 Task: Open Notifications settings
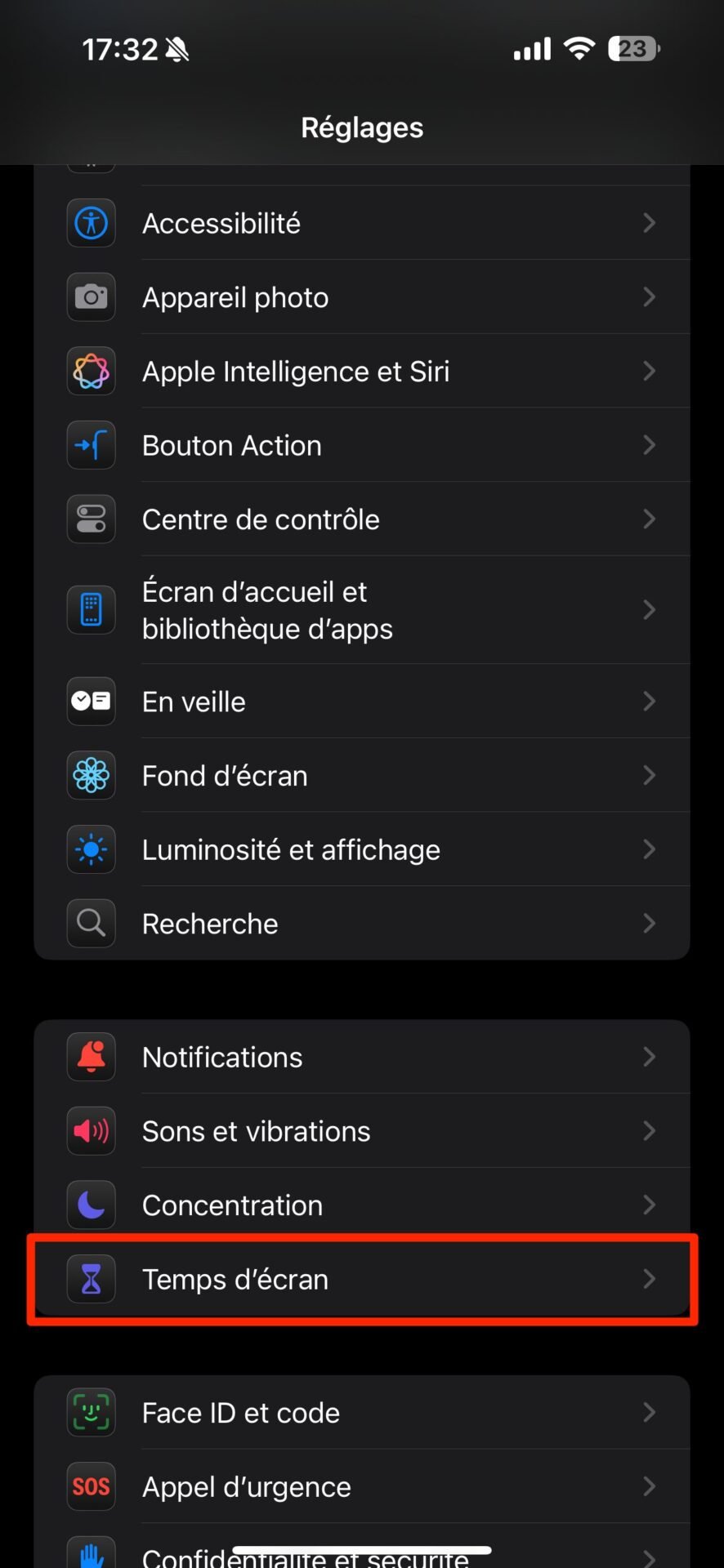click(362, 1057)
